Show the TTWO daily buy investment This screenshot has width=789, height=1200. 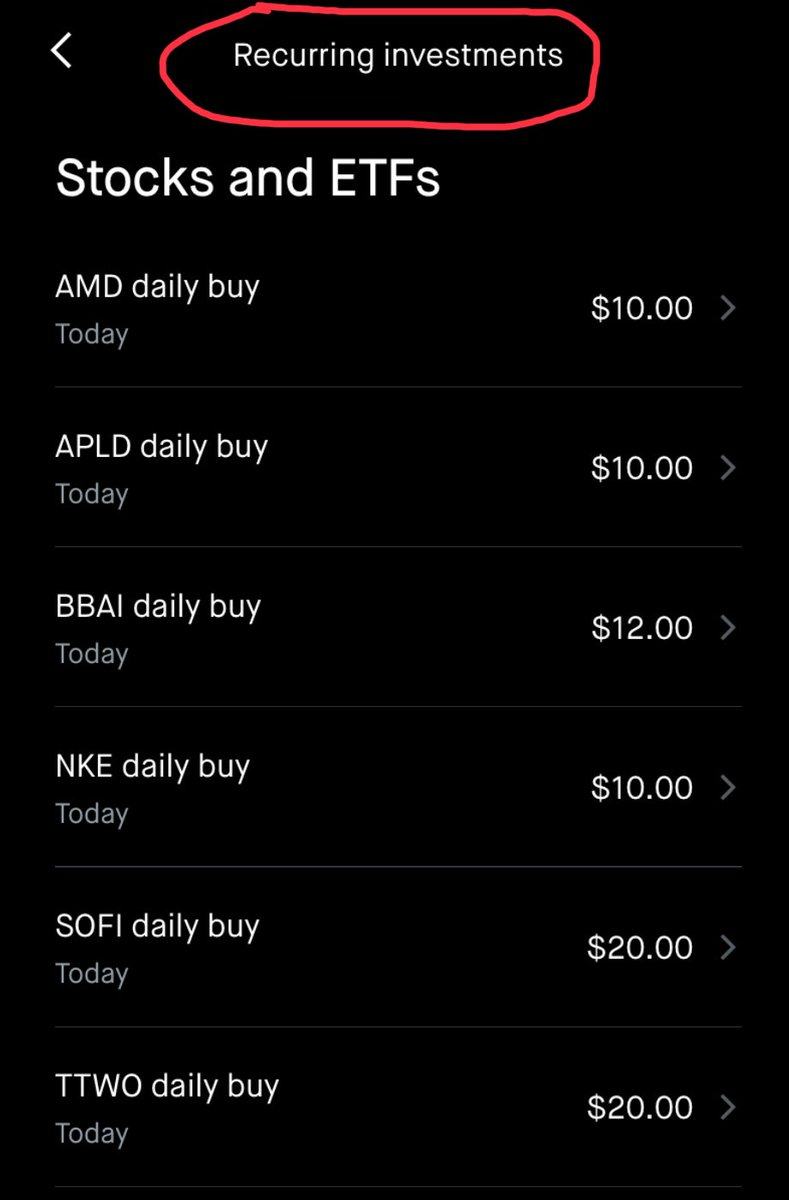pyautogui.click(x=397, y=1107)
